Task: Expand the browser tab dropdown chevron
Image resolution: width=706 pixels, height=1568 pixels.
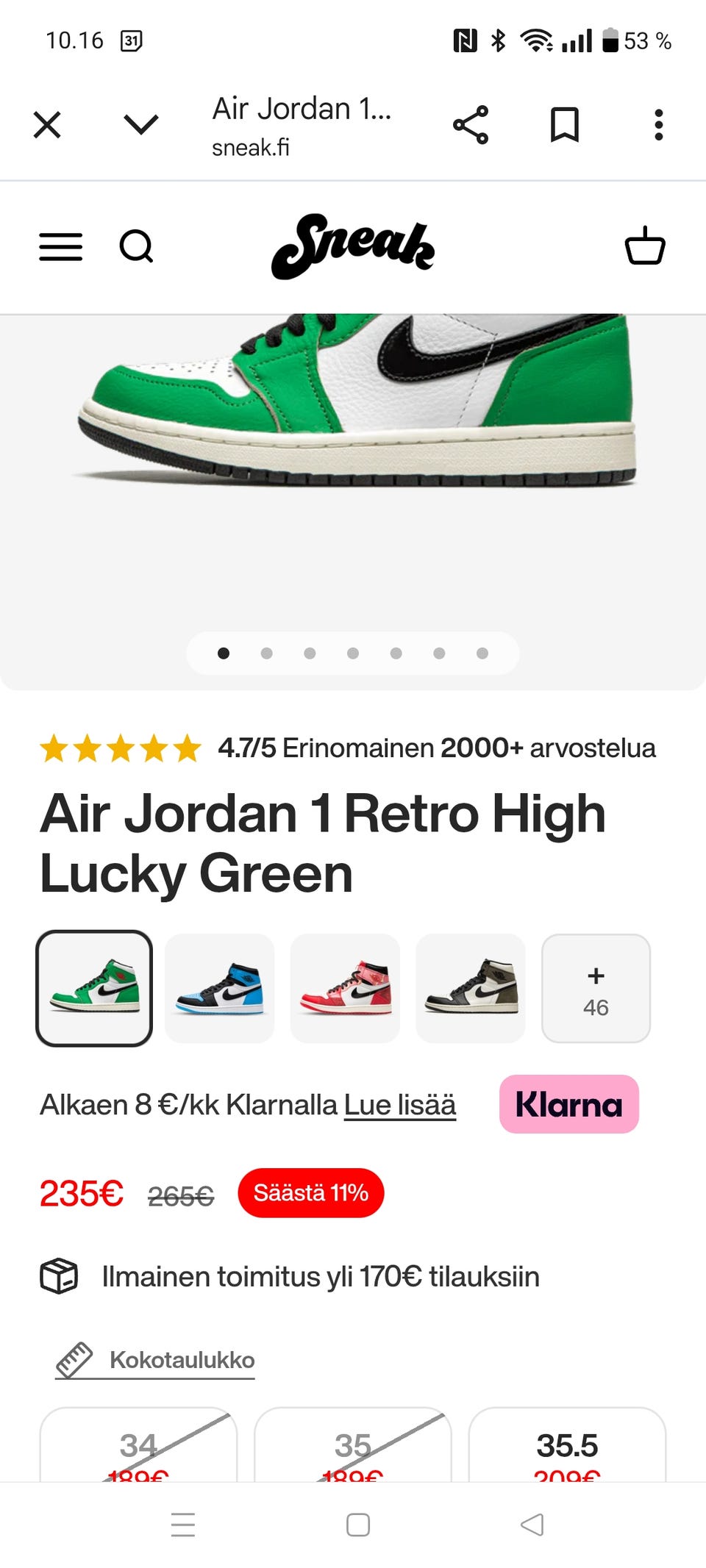Action: pos(141,124)
